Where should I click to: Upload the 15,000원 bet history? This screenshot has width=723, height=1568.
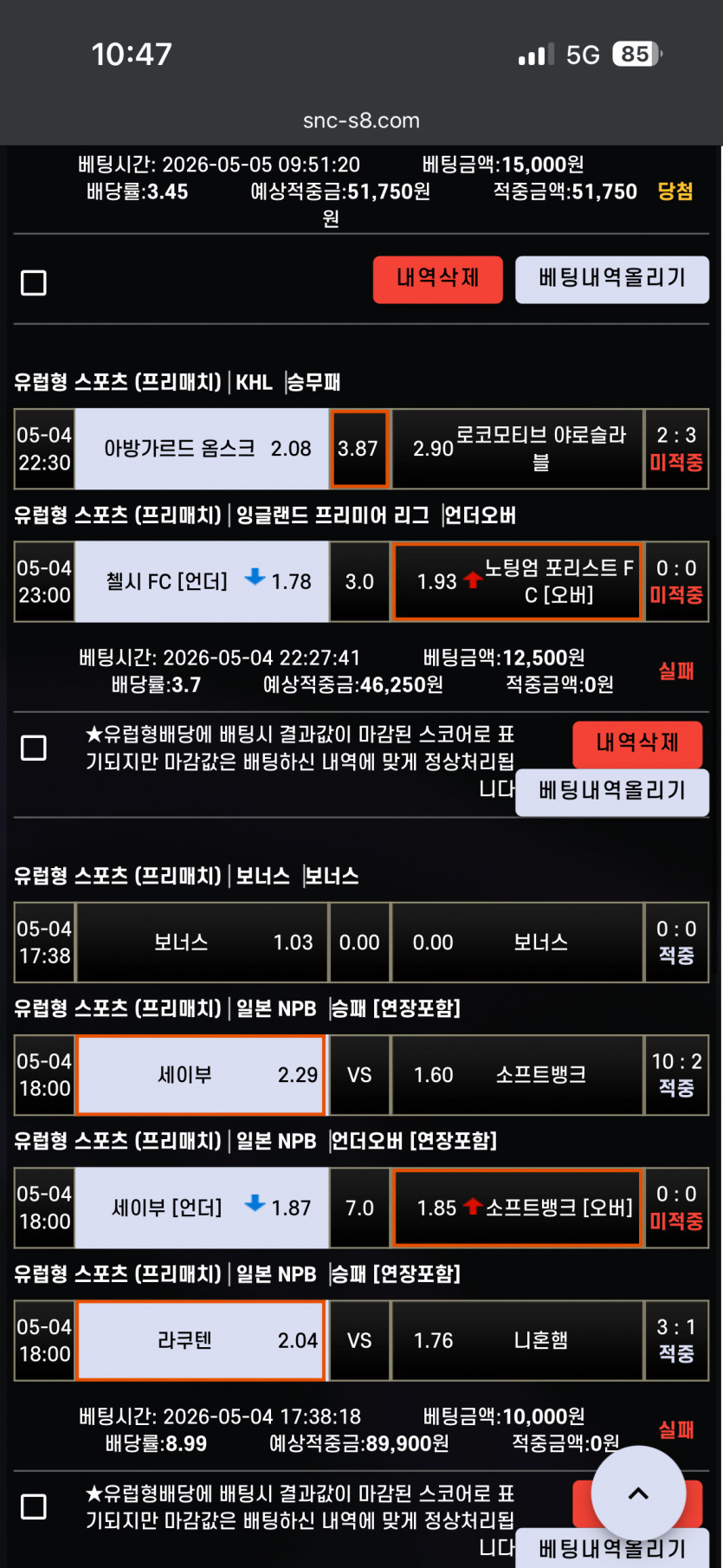tap(612, 279)
